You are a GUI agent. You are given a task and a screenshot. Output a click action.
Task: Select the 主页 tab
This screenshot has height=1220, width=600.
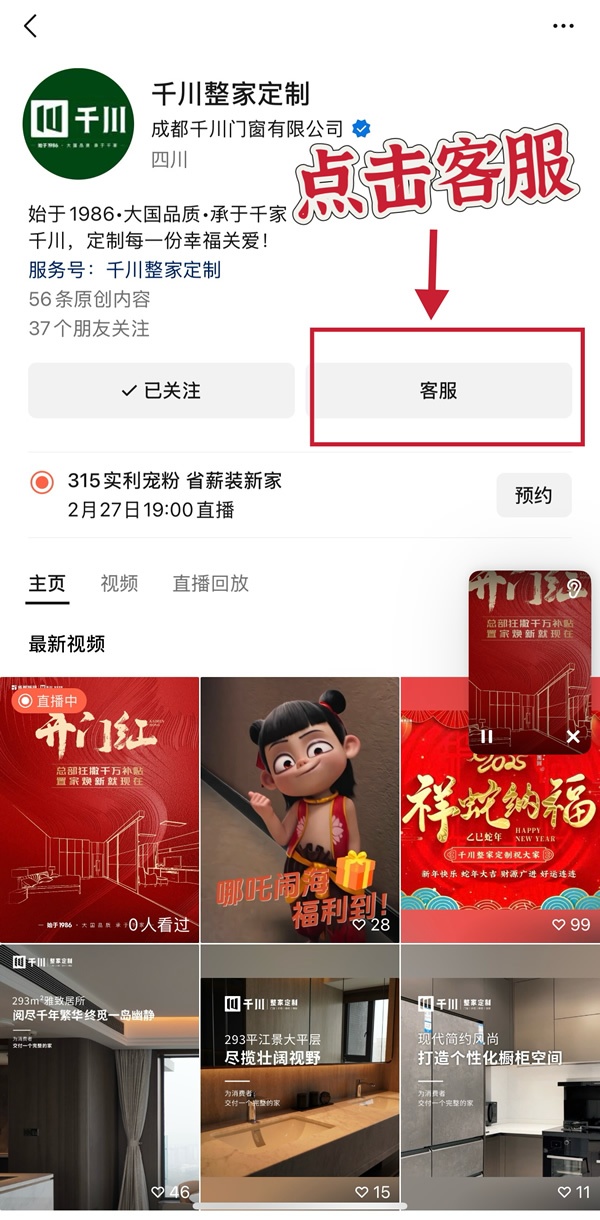(x=47, y=584)
